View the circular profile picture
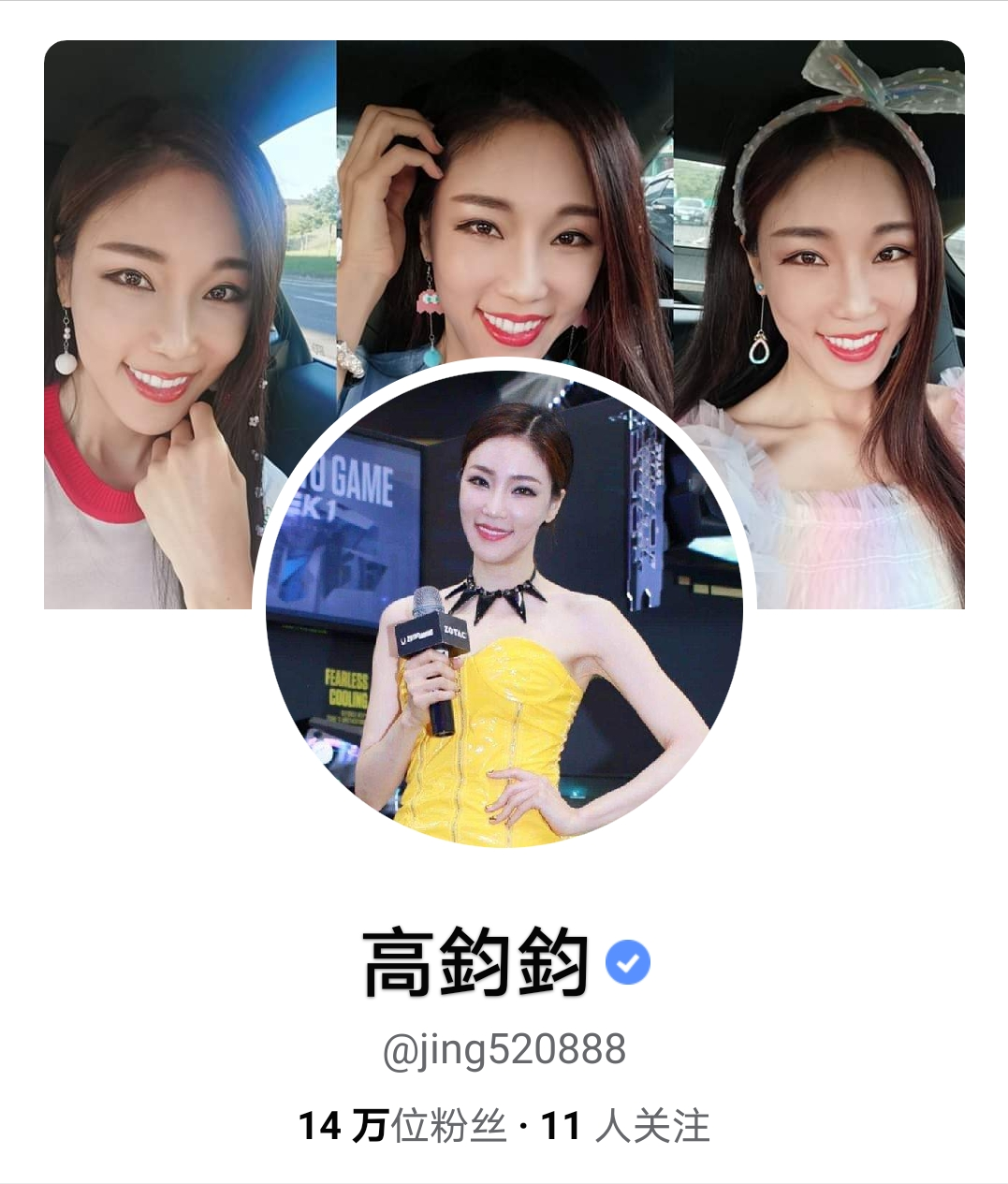 tap(504, 608)
